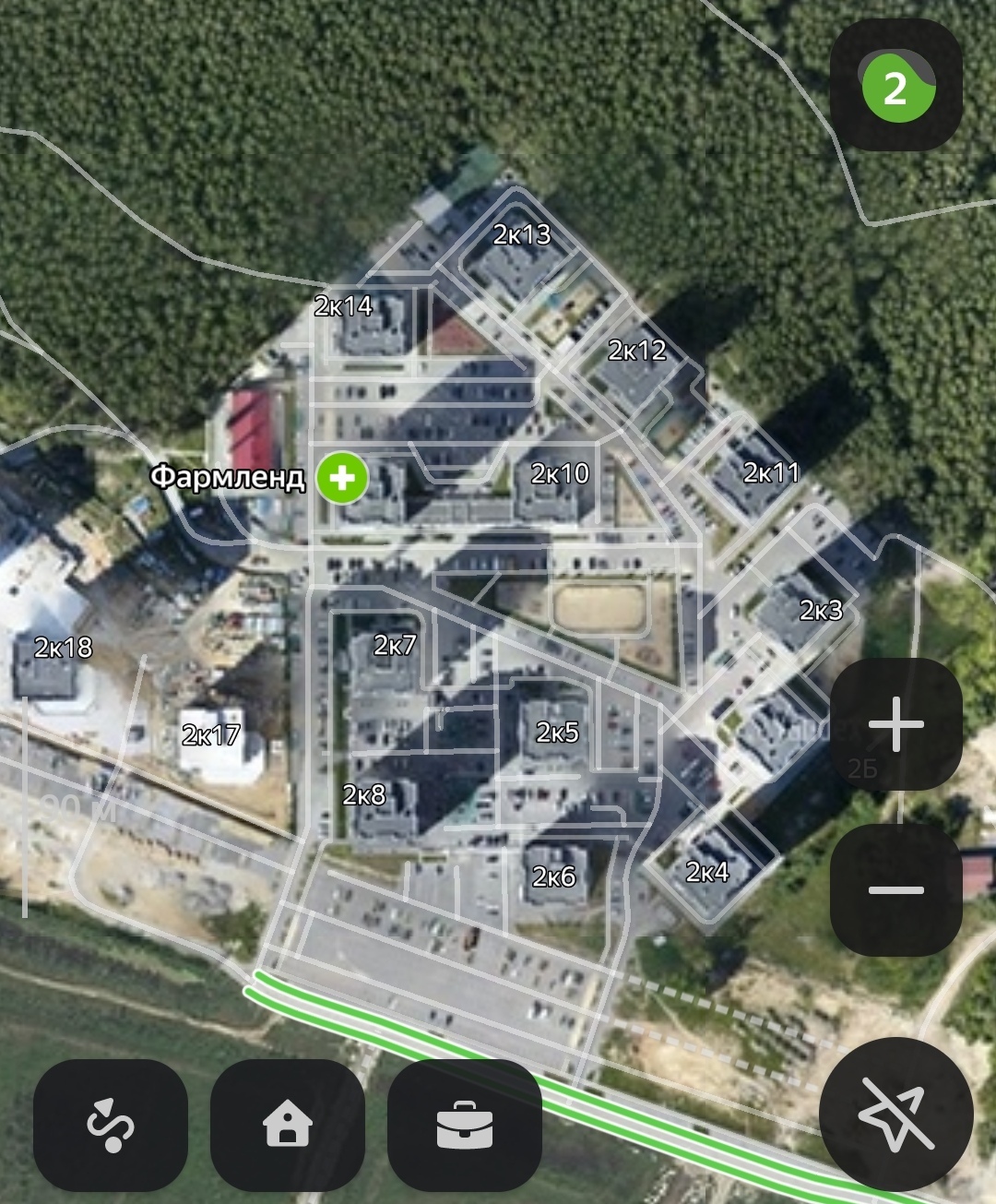Navigate to the saved home address
This screenshot has height=1204, width=996.
tap(287, 1125)
